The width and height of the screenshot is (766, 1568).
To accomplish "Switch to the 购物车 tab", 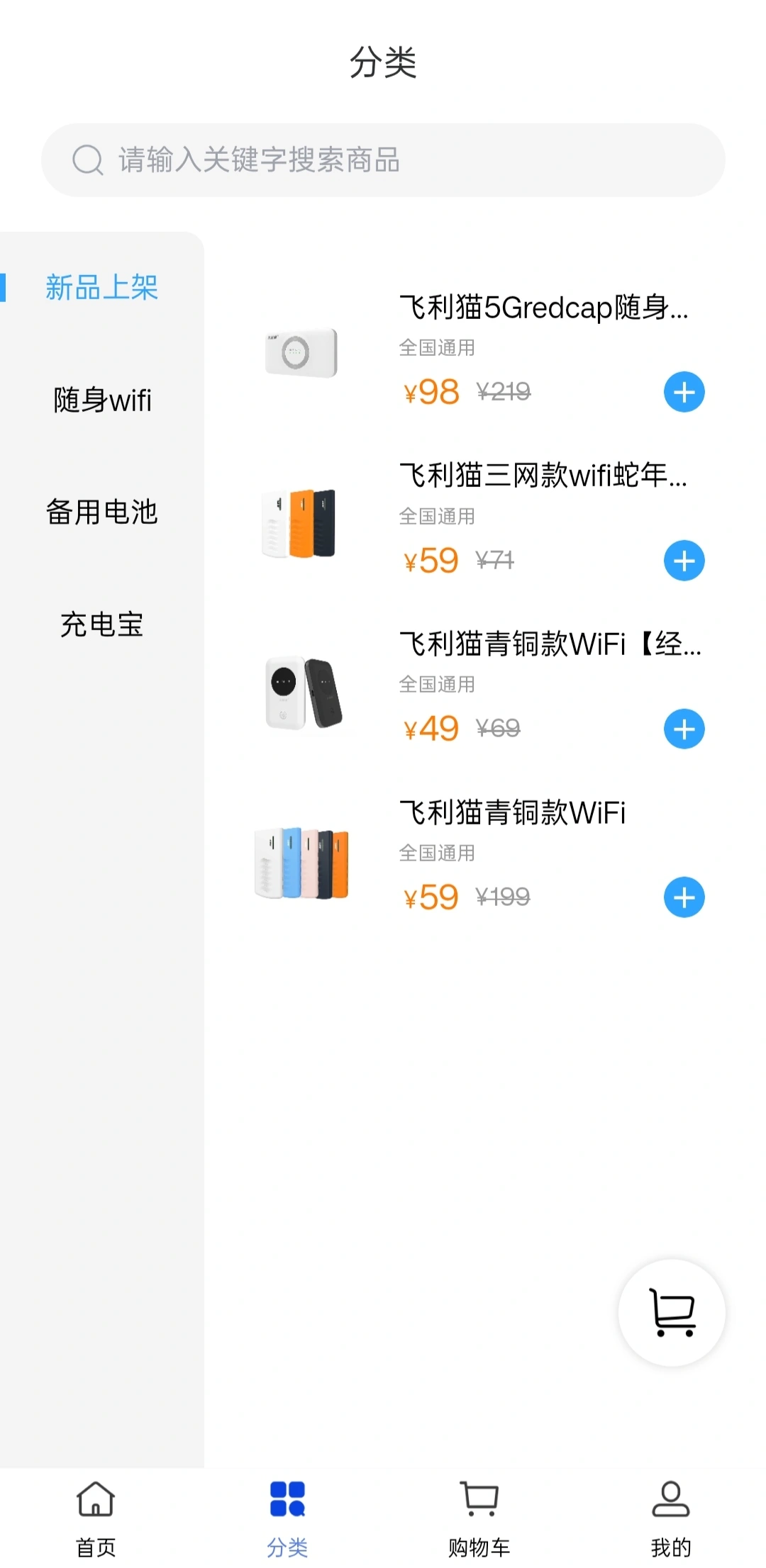I will pos(479,1517).
